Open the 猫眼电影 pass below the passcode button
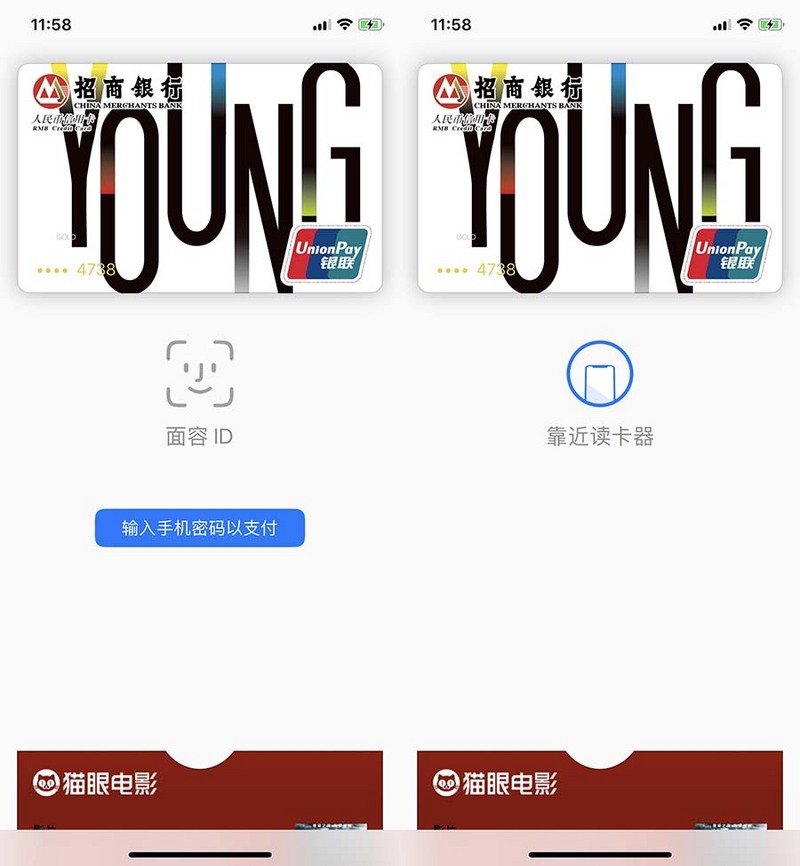The image size is (800, 866). [x=199, y=790]
